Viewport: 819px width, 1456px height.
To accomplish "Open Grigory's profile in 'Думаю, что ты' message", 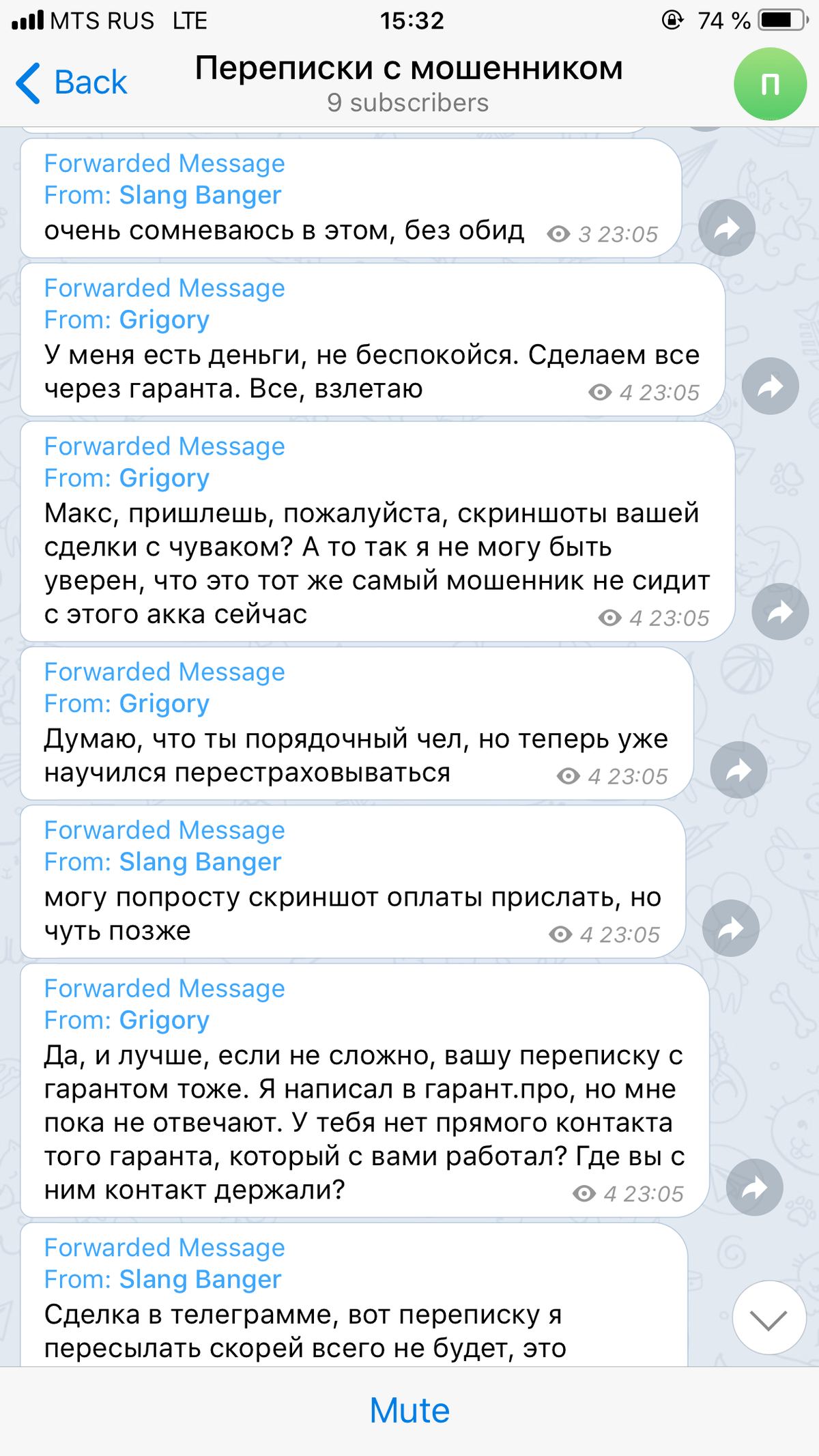I will click(x=164, y=704).
